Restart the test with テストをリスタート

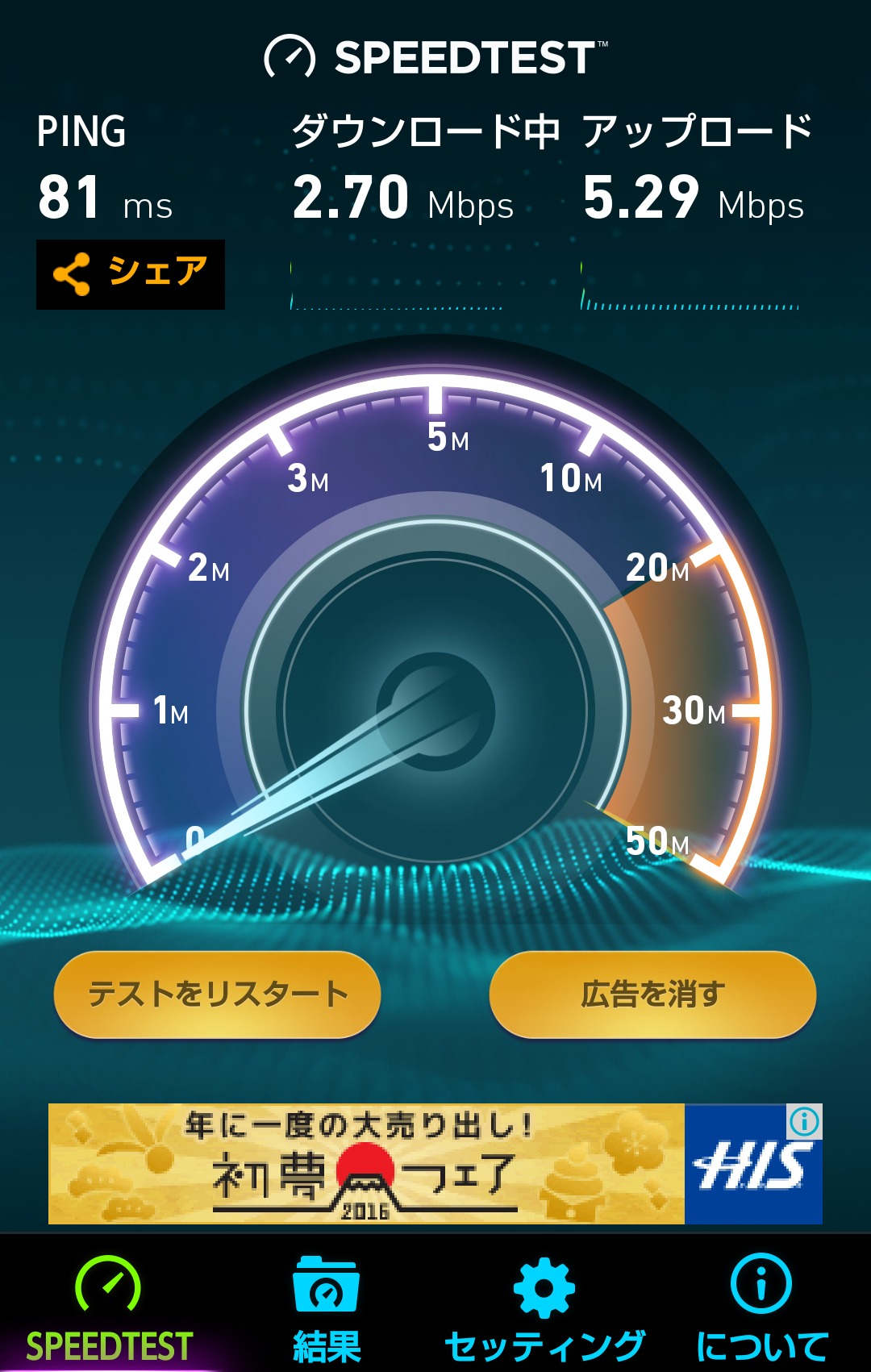click(217, 994)
